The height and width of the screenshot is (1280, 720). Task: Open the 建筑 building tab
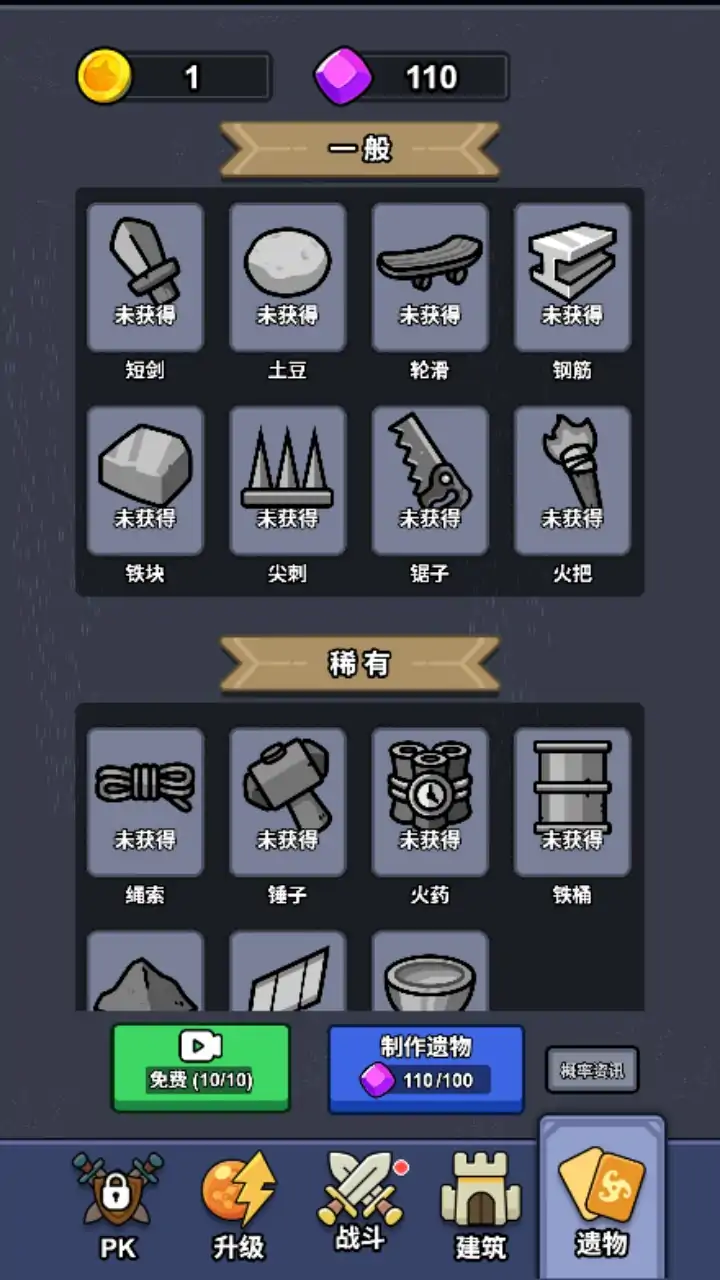[481, 1205]
